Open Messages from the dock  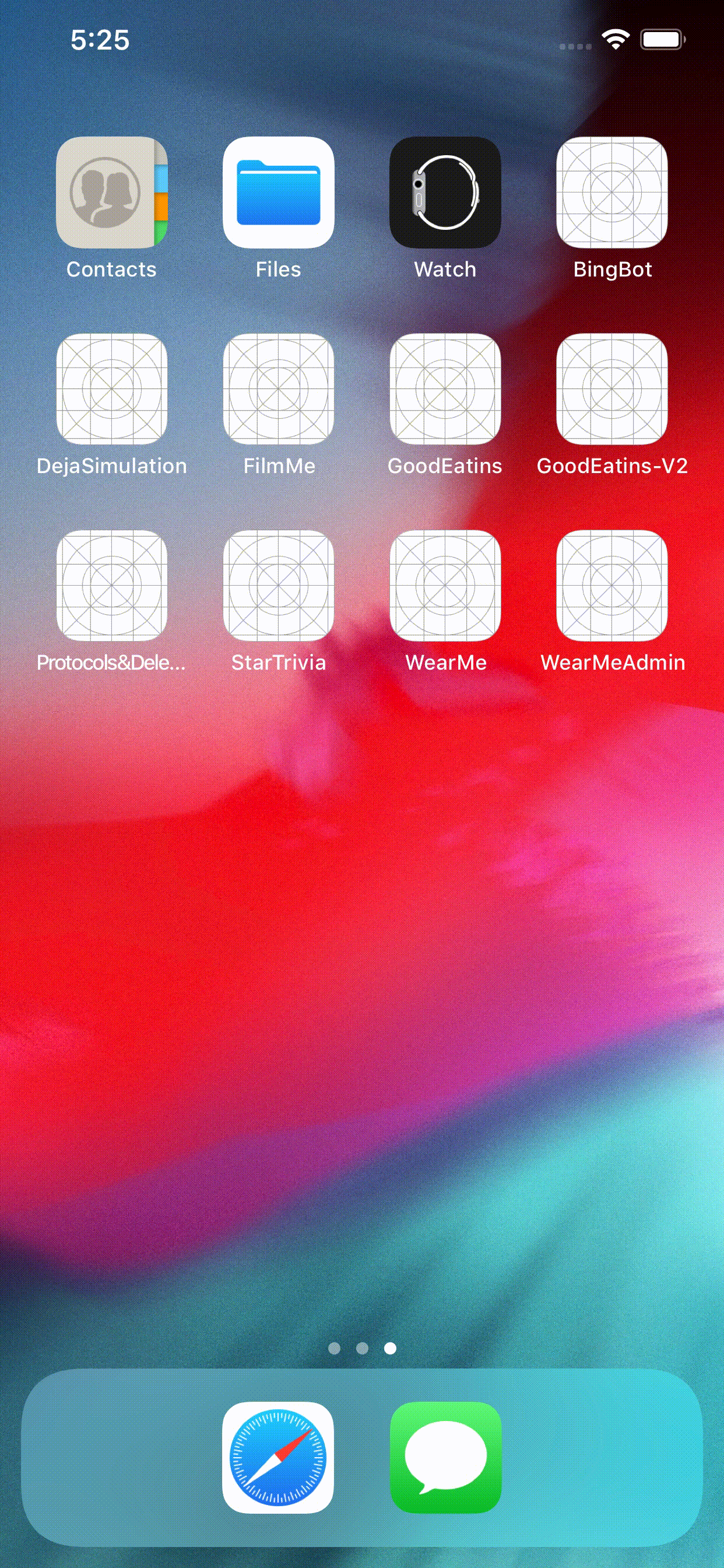[445, 1458]
